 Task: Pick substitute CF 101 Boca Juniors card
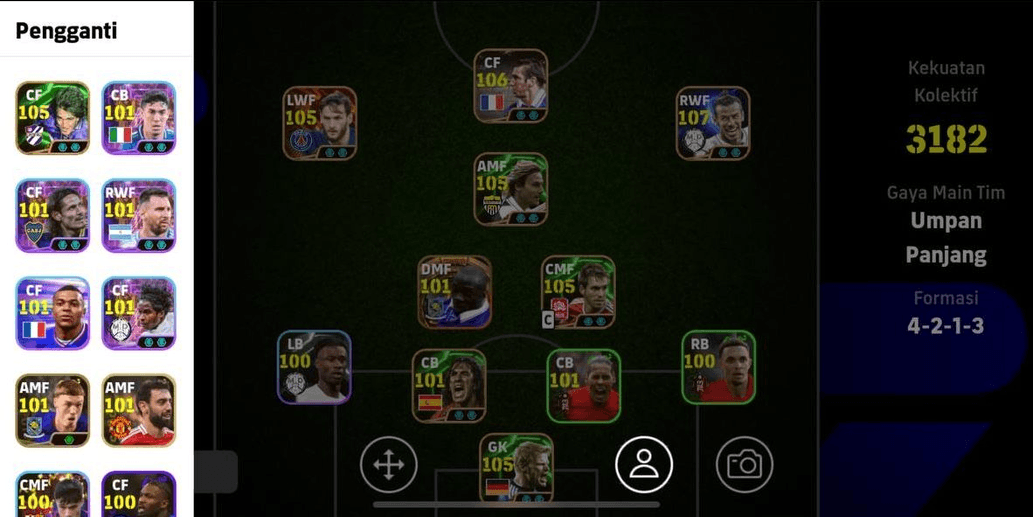(53, 215)
